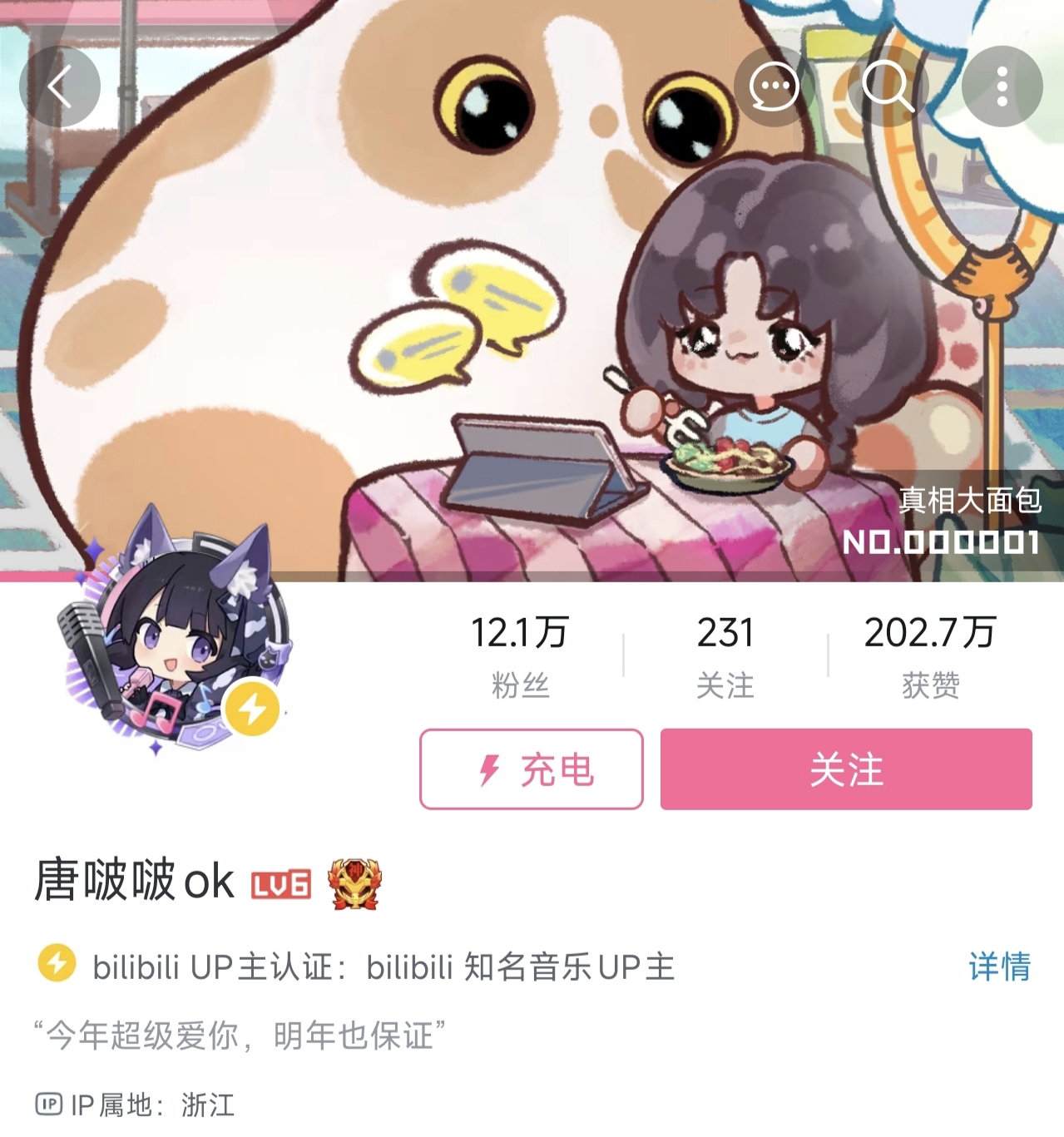Tap the 充电 charge button
Image resolution: width=1064 pixels, height=1137 pixels.
(x=532, y=769)
